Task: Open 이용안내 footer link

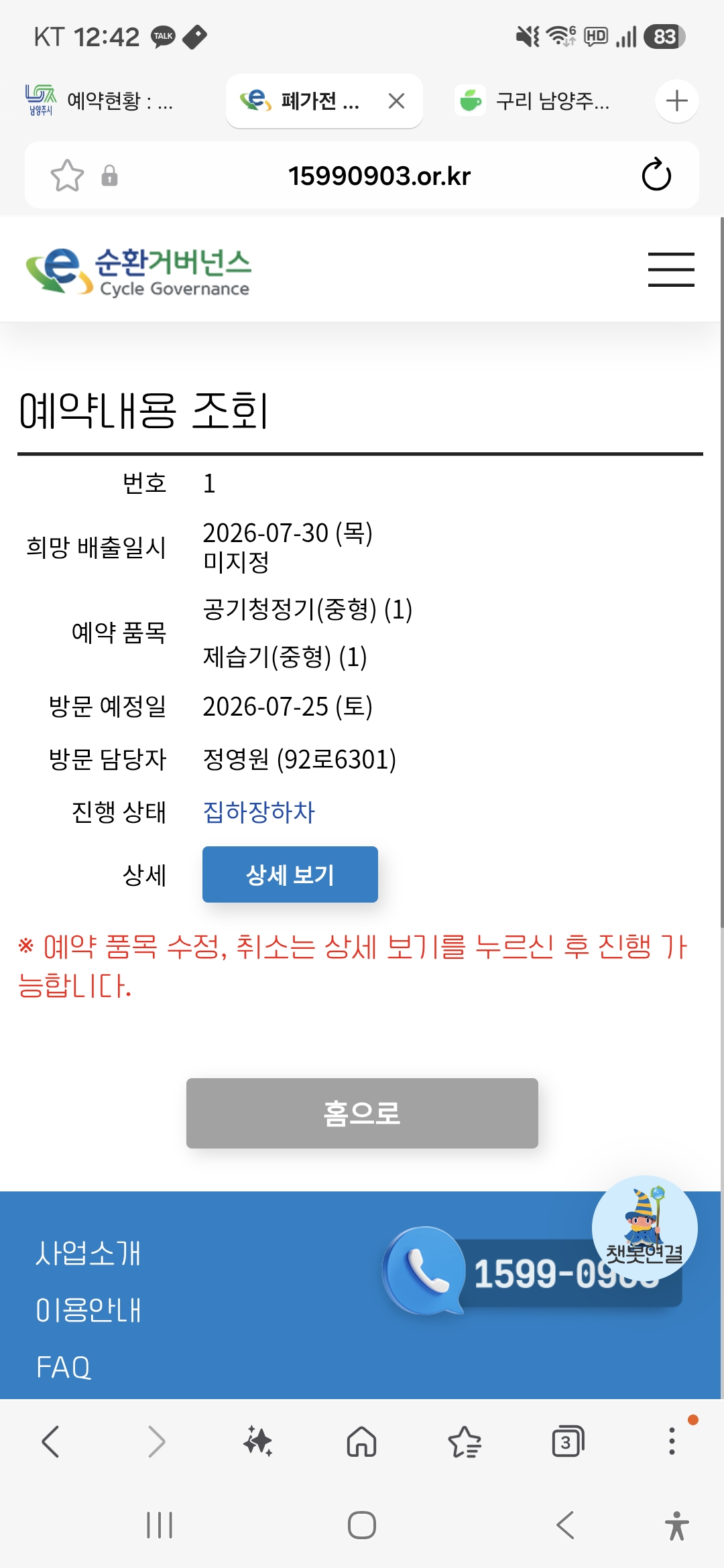Action: (x=88, y=1310)
